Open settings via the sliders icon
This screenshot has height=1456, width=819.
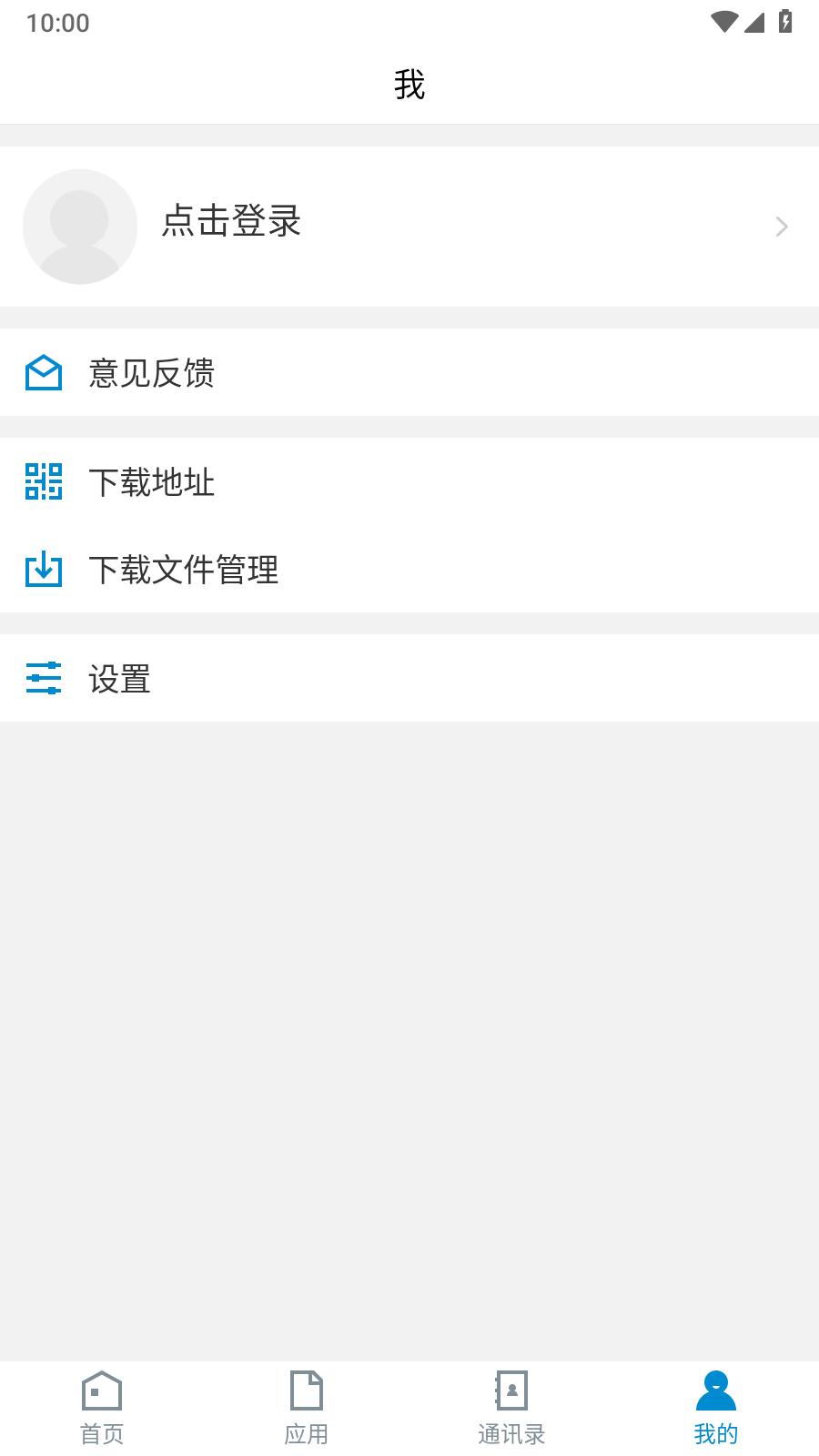pyautogui.click(x=43, y=678)
